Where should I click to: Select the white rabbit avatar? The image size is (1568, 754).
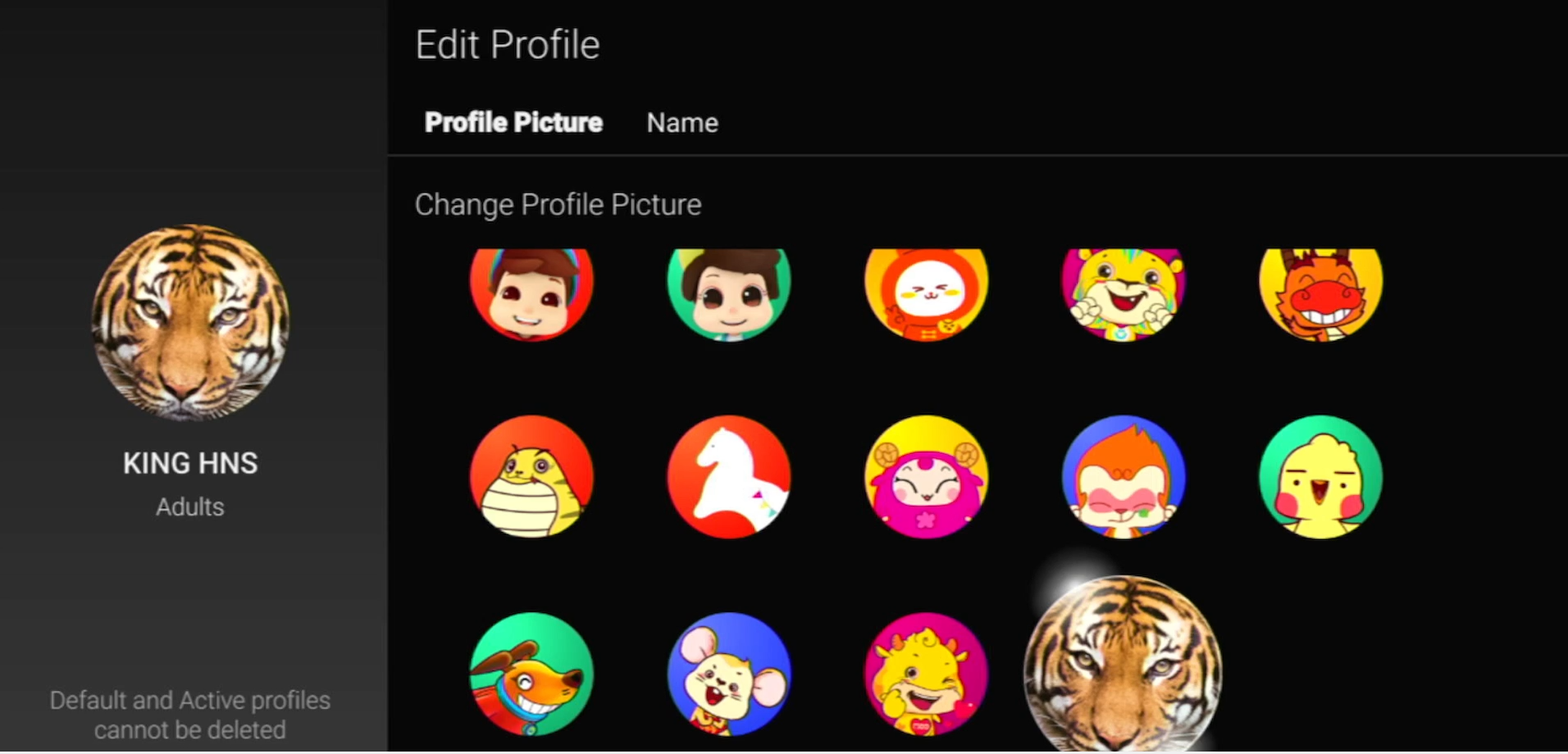coord(927,293)
